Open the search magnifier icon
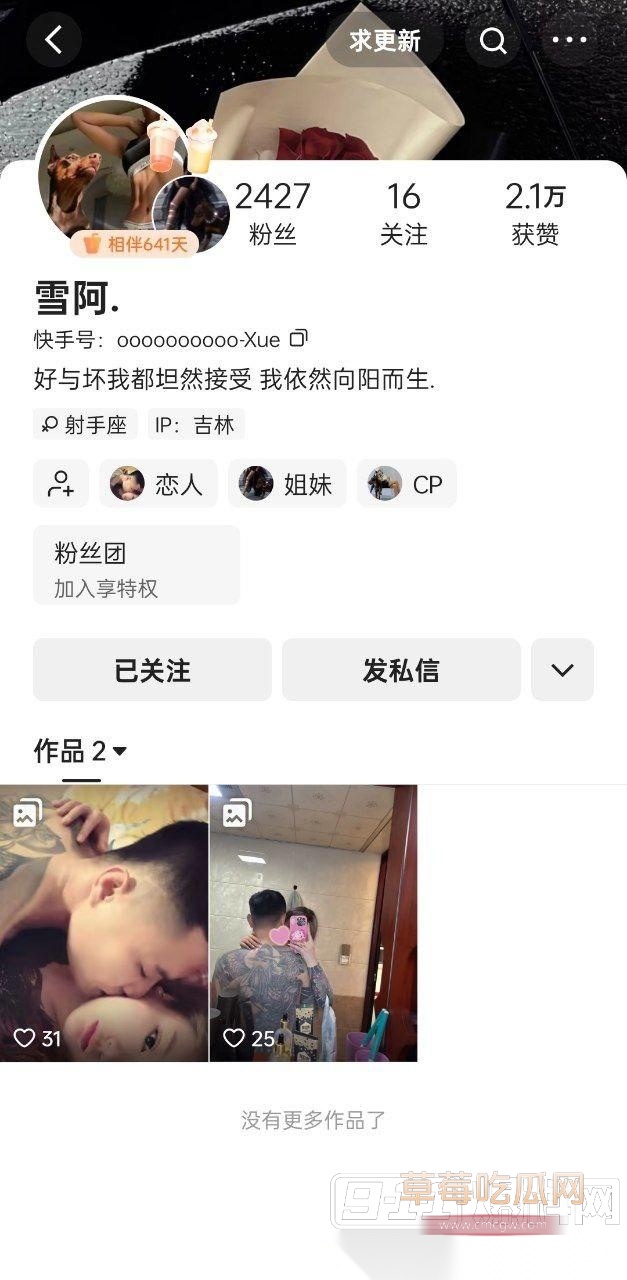The width and height of the screenshot is (627, 1280). [x=493, y=40]
